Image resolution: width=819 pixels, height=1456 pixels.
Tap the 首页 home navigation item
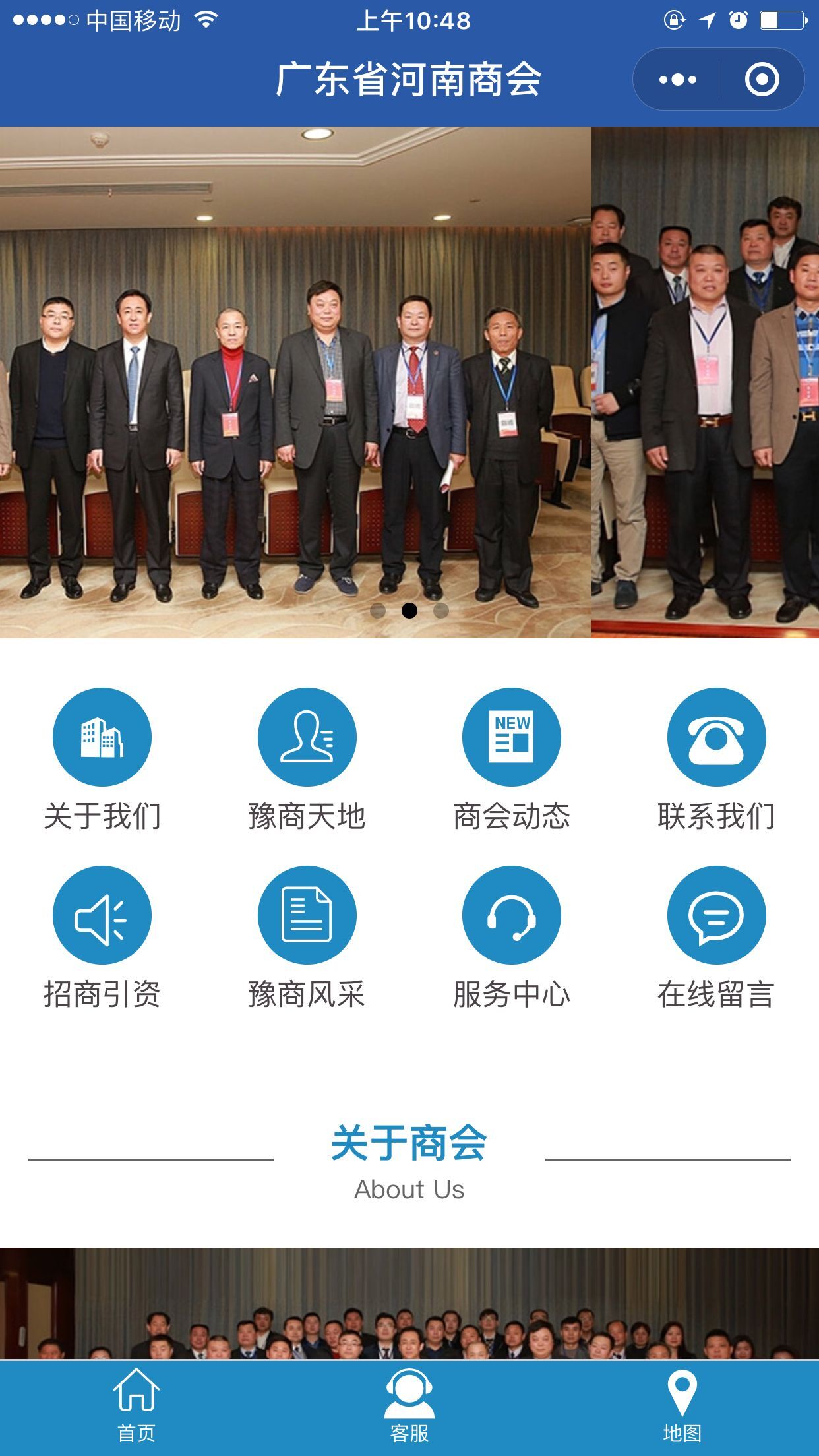pos(136,1411)
